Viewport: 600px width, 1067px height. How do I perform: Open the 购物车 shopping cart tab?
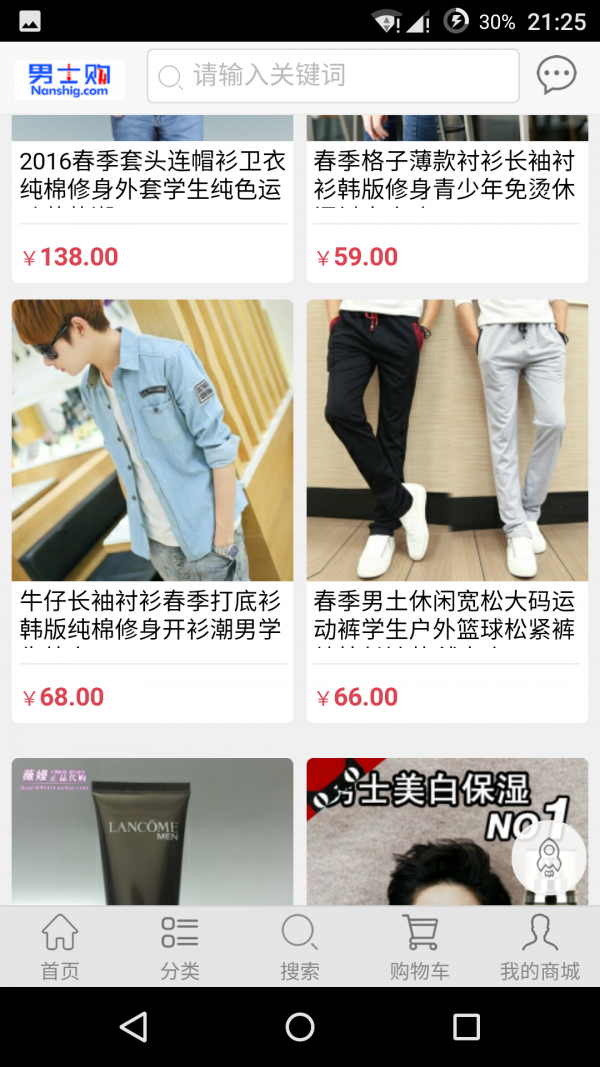(420, 947)
